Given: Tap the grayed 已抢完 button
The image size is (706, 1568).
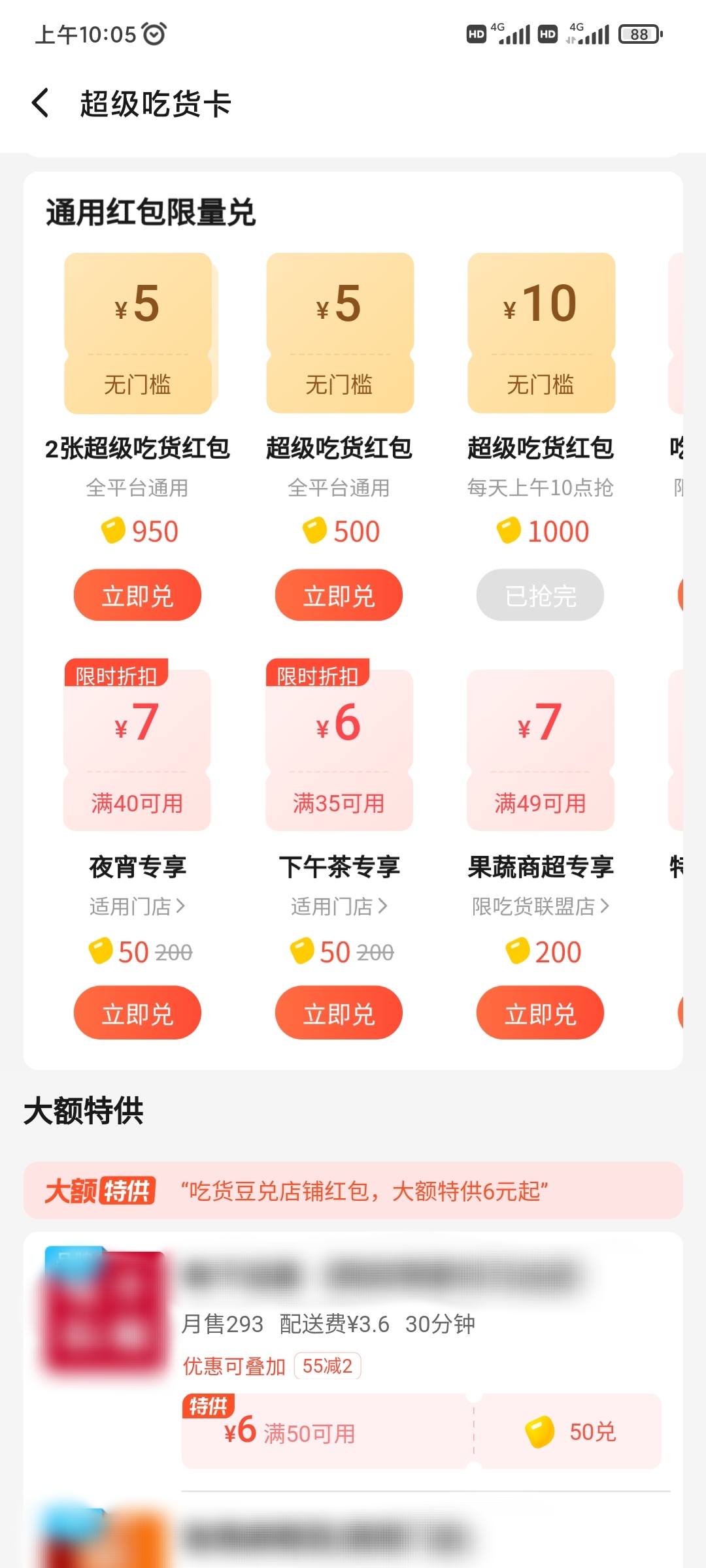Looking at the screenshot, I should click(x=540, y=595).
